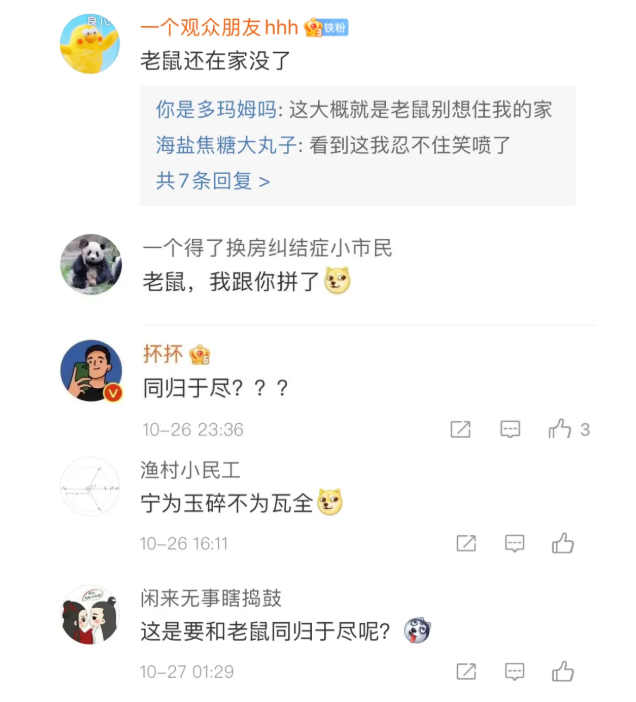Screen dimensions: 636x702
Task: Open 闲来无事瞎捣鼓's profile avatar
Action: (x=91, y=615)
